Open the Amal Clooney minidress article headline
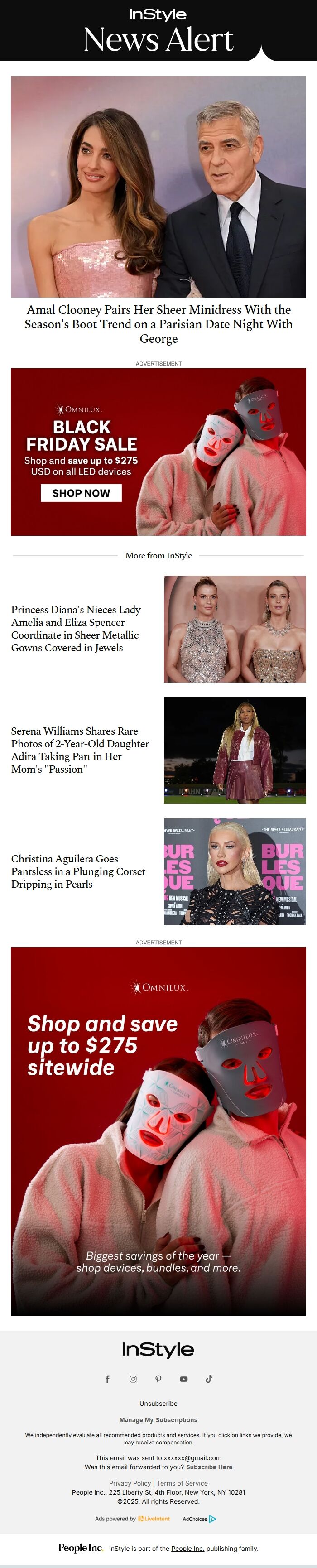 (158, 324)
